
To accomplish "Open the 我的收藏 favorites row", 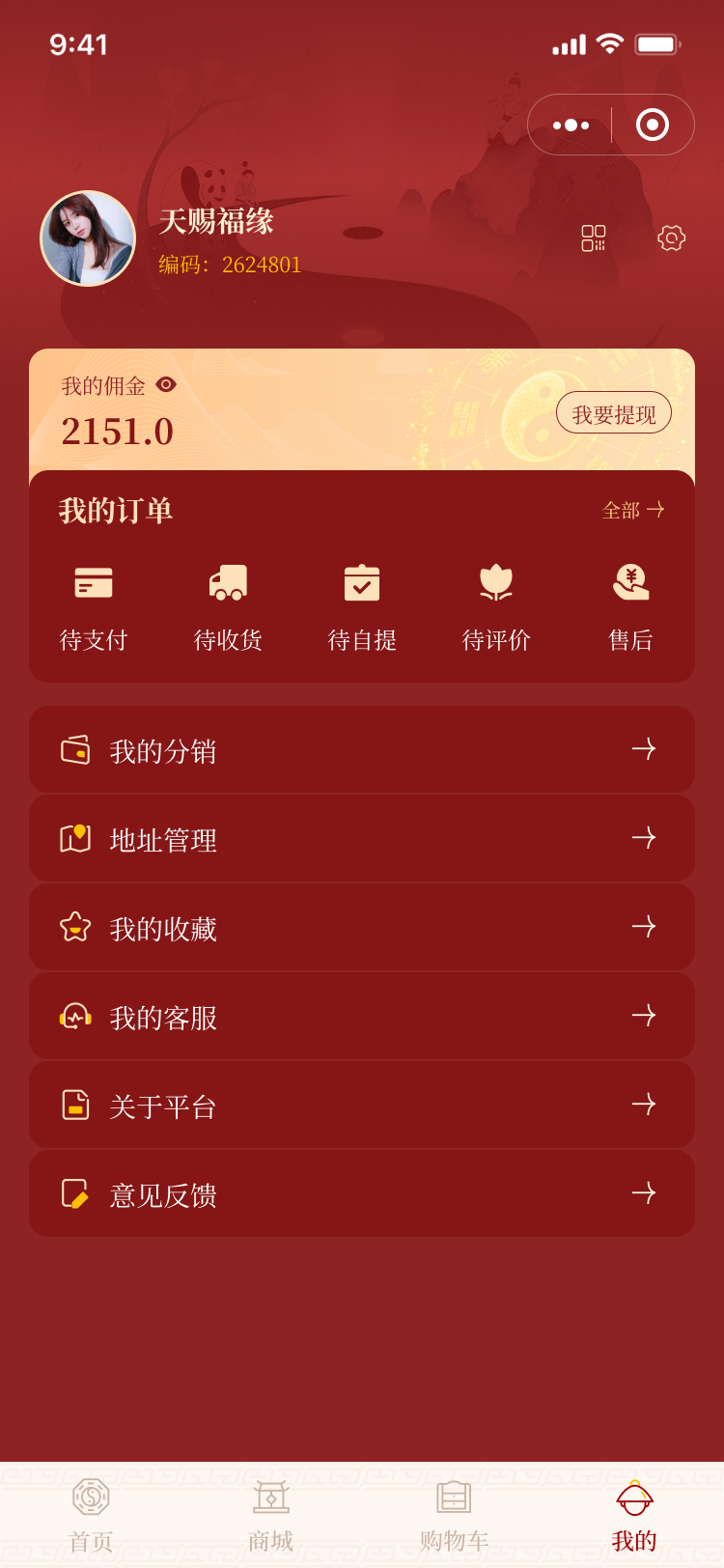I will 362,927.
